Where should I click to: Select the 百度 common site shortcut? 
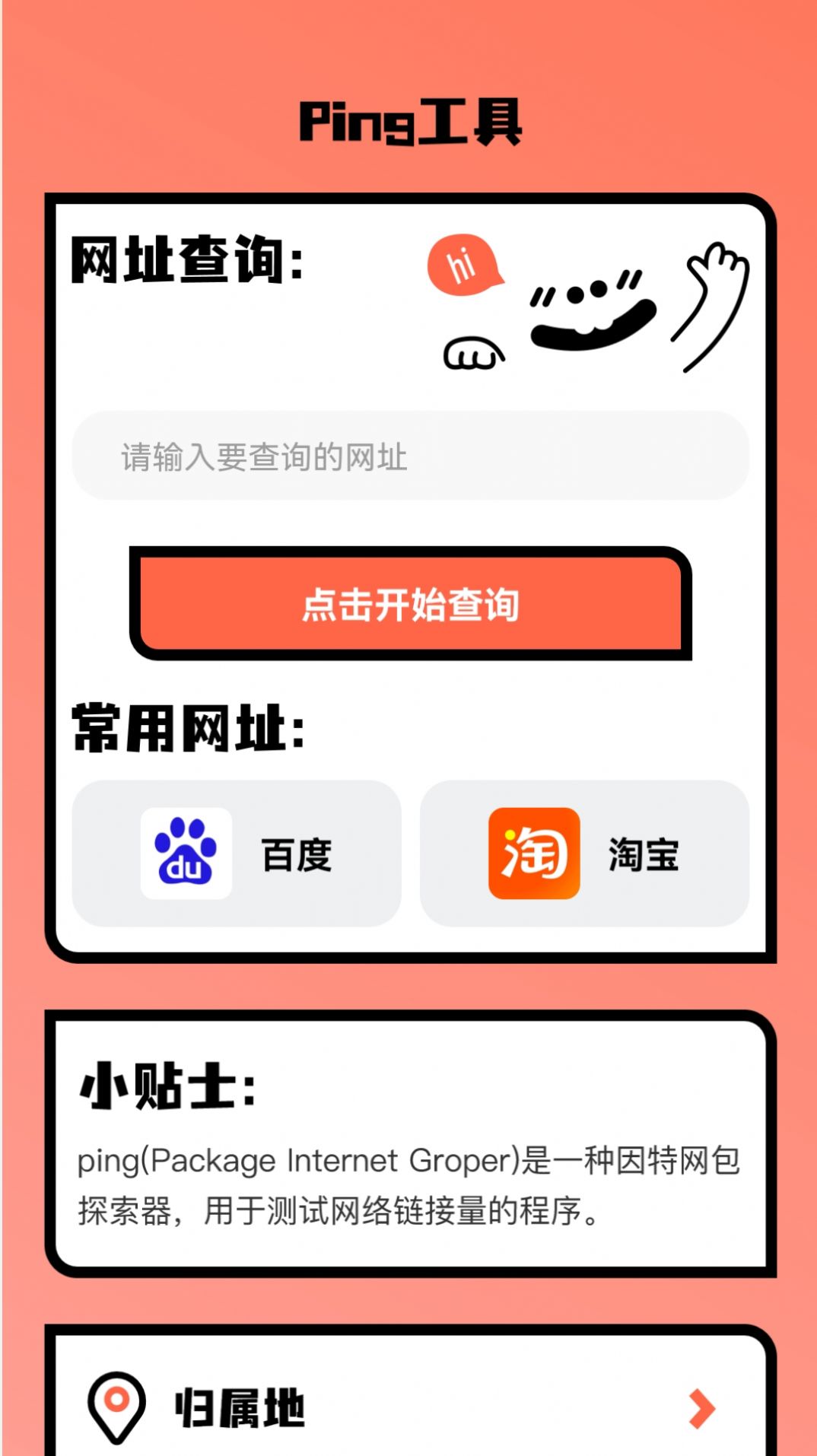click(x=237, y=854)
